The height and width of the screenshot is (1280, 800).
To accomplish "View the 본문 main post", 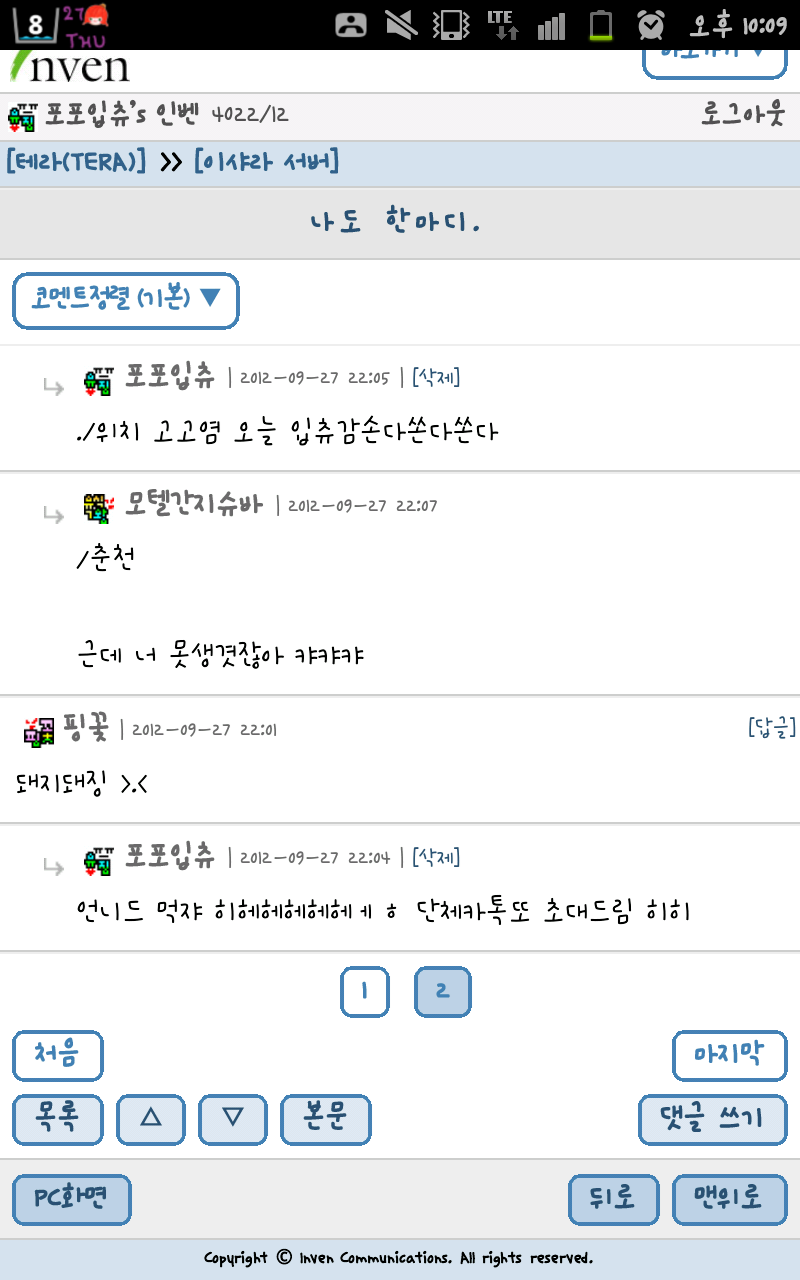I will click(325, 1119).
